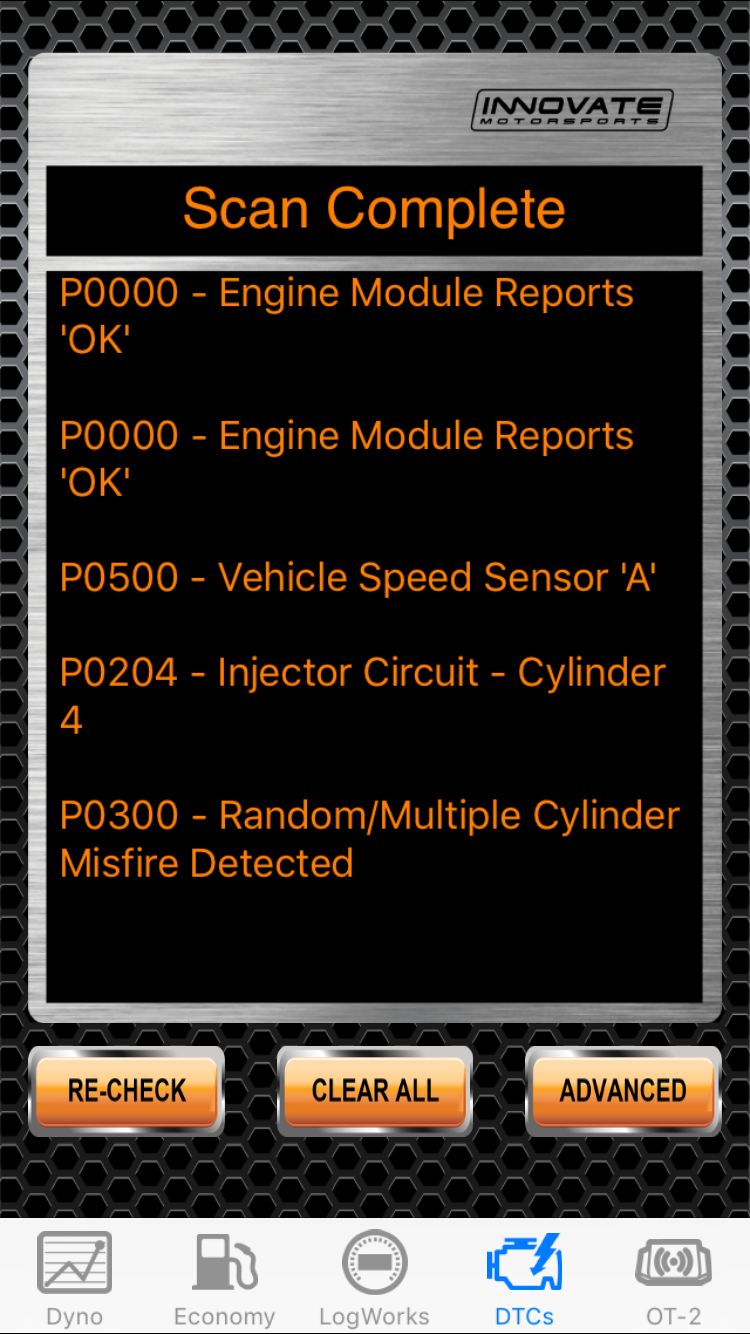Select the DTCs tab
750x1334 pixels.
[x=524, y=1277]
